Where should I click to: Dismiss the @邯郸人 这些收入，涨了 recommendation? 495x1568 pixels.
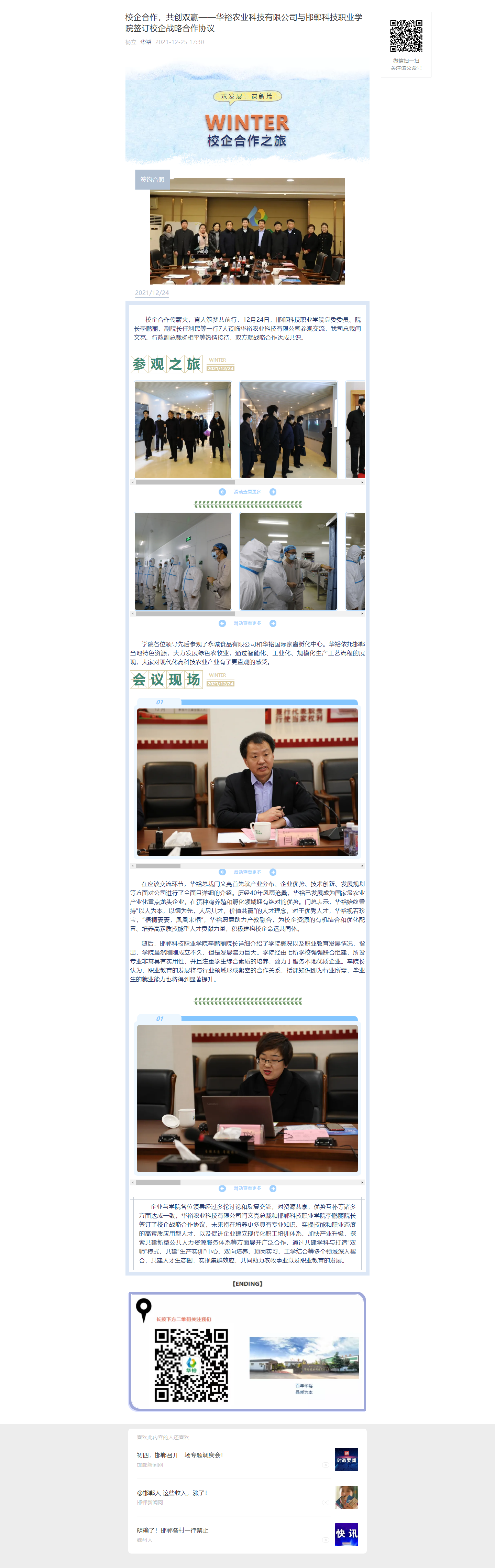(x=326, y=1502)
